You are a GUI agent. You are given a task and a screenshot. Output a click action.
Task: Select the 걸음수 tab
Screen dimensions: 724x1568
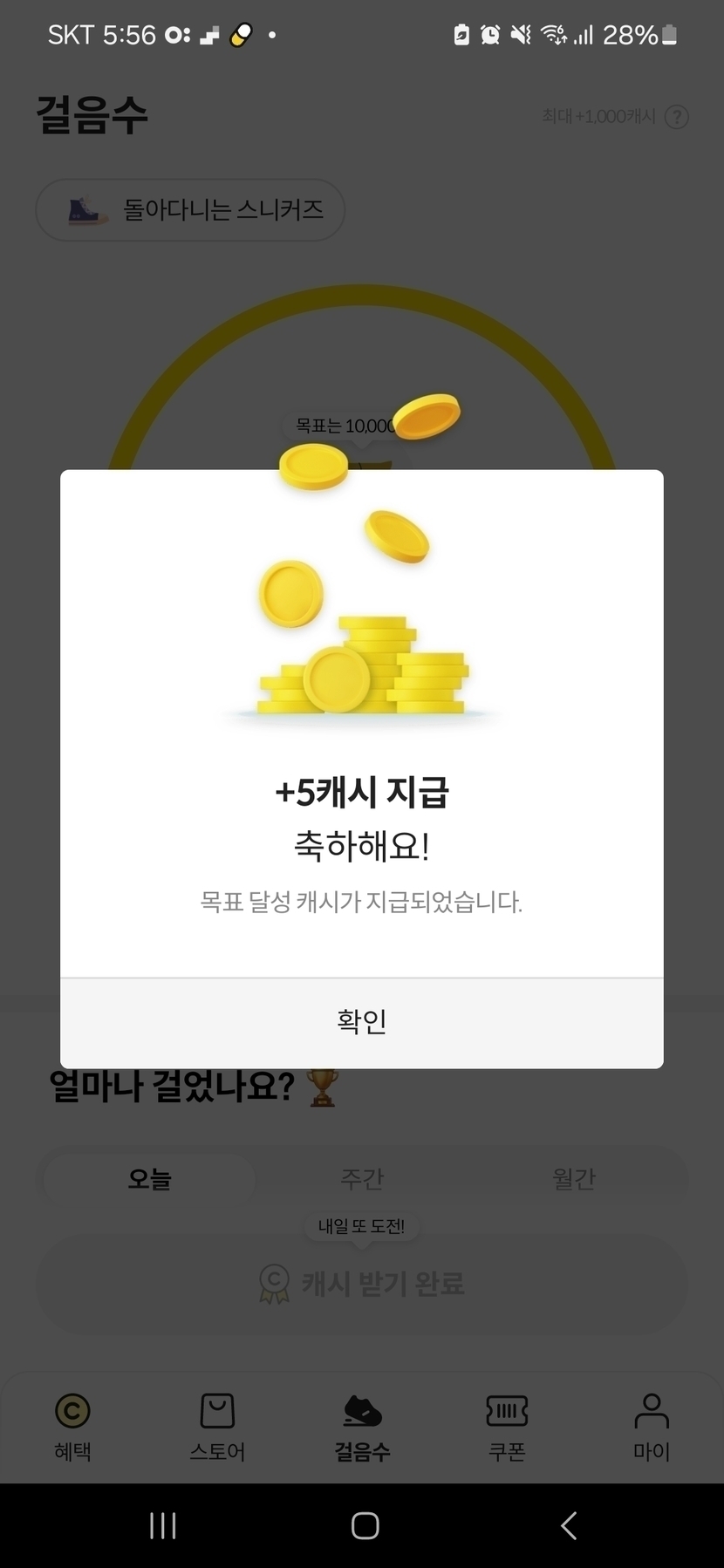coord(362,1427)
